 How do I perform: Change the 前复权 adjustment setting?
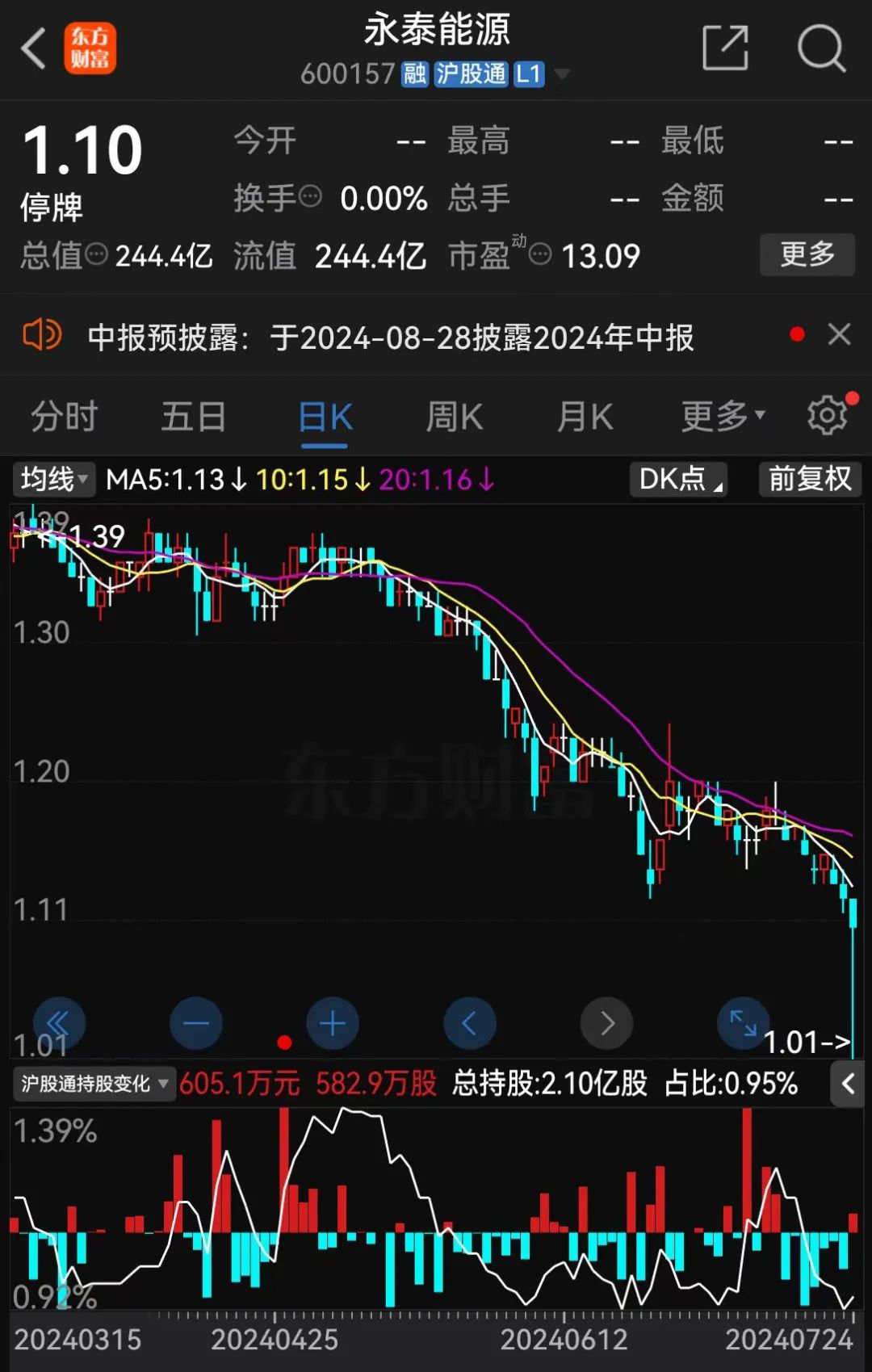810,479
